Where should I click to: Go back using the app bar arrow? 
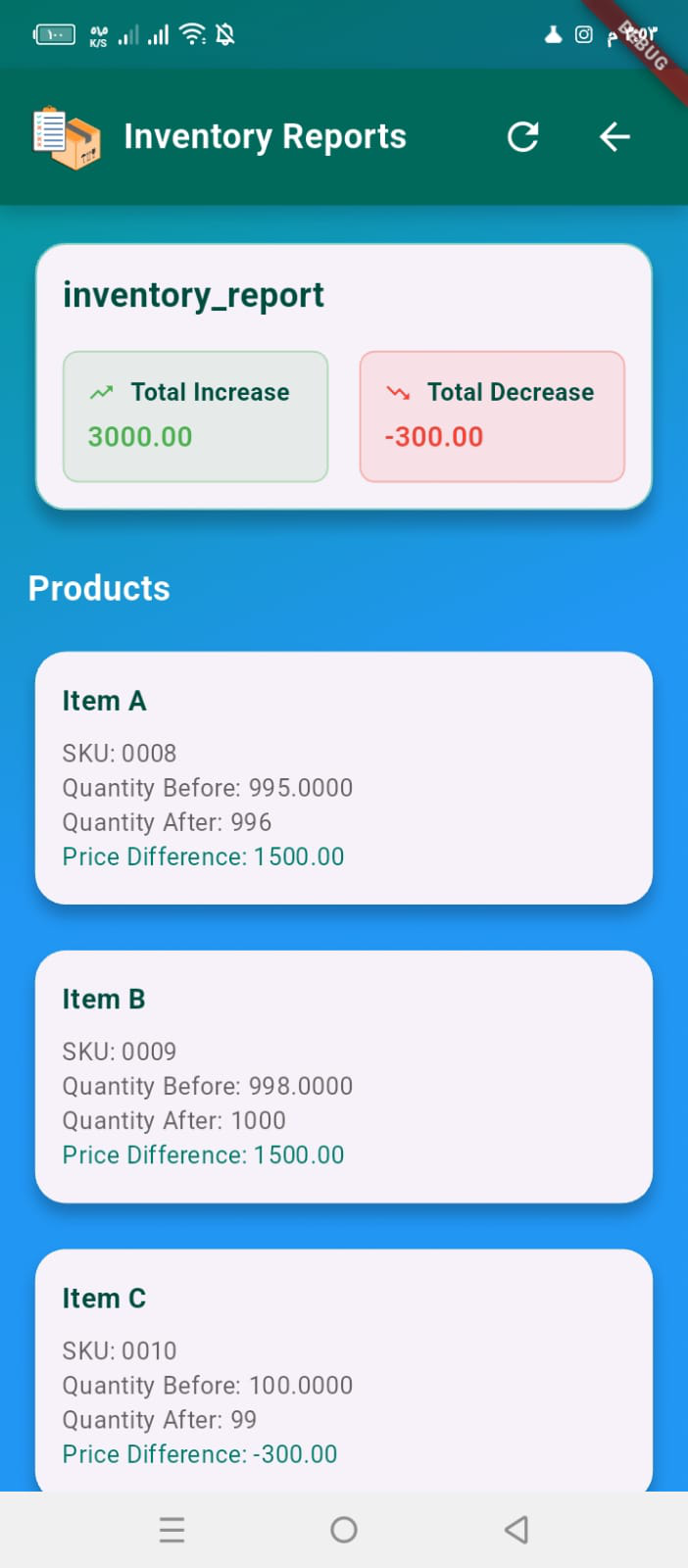(614, 137)
